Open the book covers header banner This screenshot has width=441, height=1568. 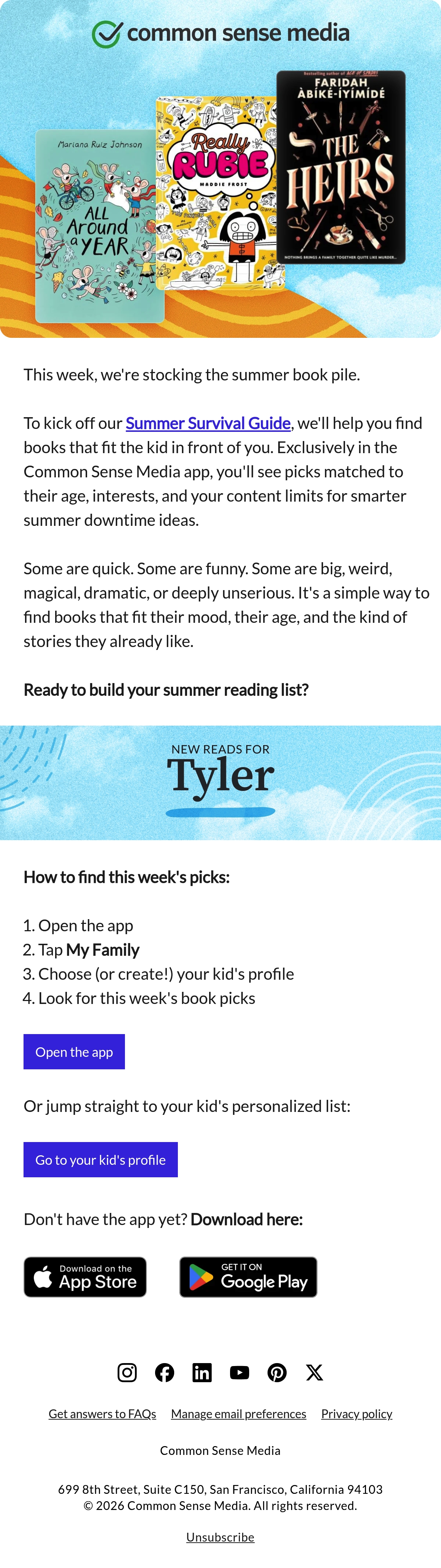(220, 169)
